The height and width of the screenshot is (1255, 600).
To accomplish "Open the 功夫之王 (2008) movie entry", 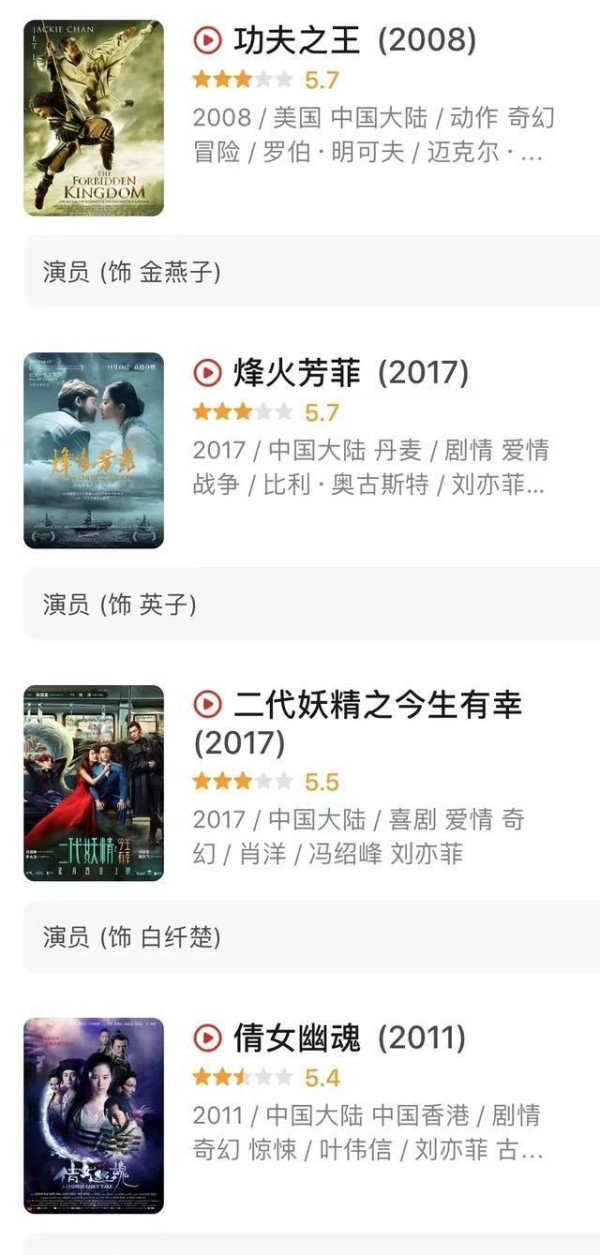I will pyautogui.click(x=335, y=40).
